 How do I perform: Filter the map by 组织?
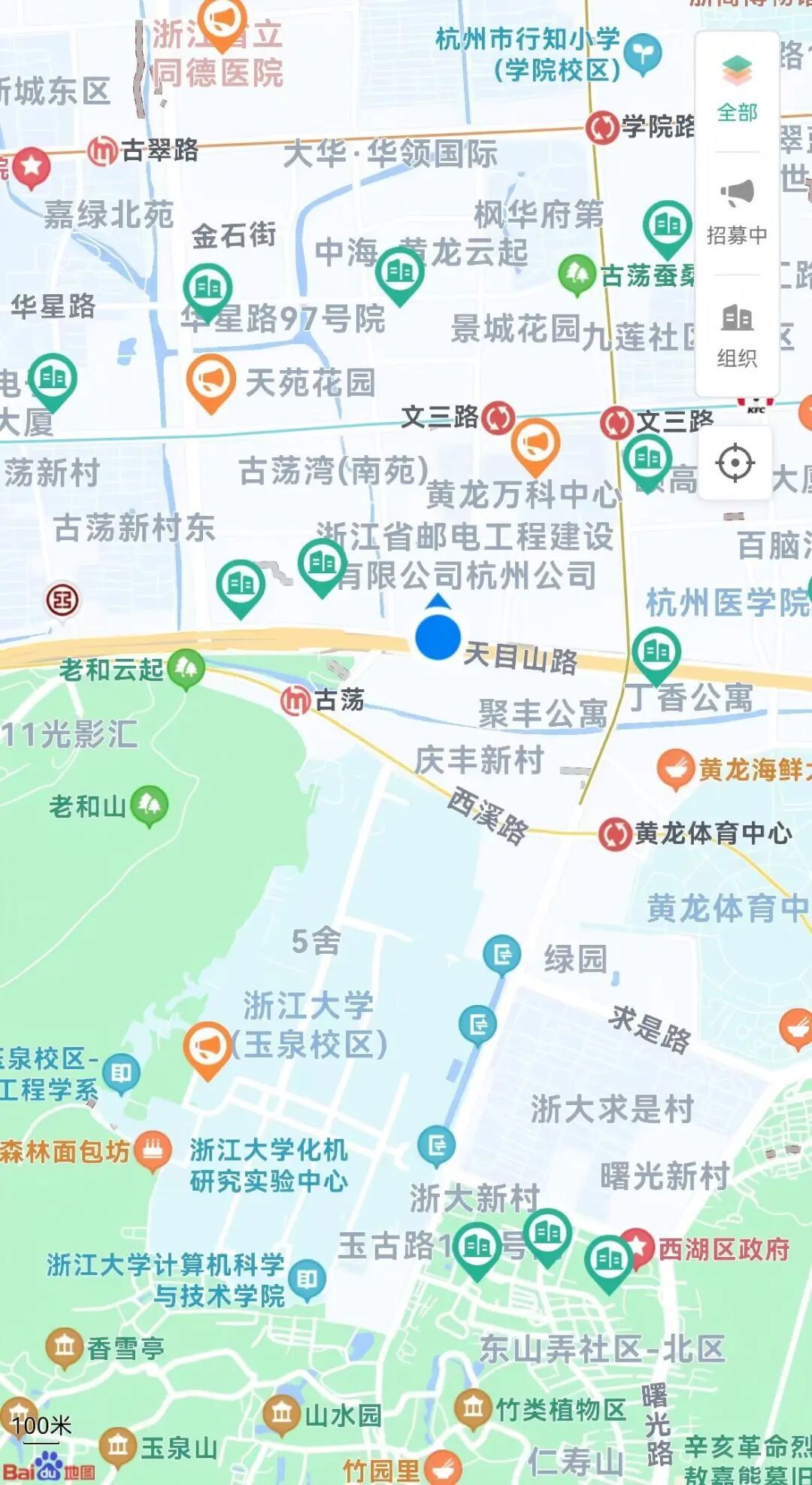pos(737,335)
